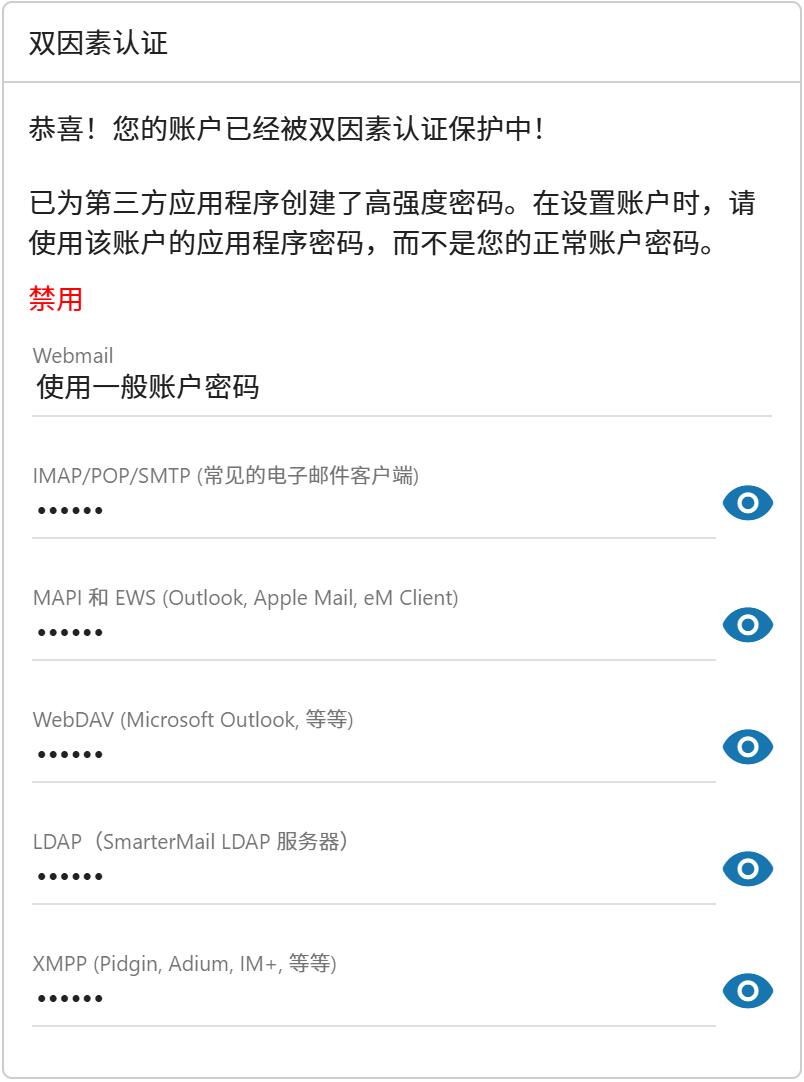
Task: Reveal the IMAP/POP/SMTP app password
Action: point(747,503)
